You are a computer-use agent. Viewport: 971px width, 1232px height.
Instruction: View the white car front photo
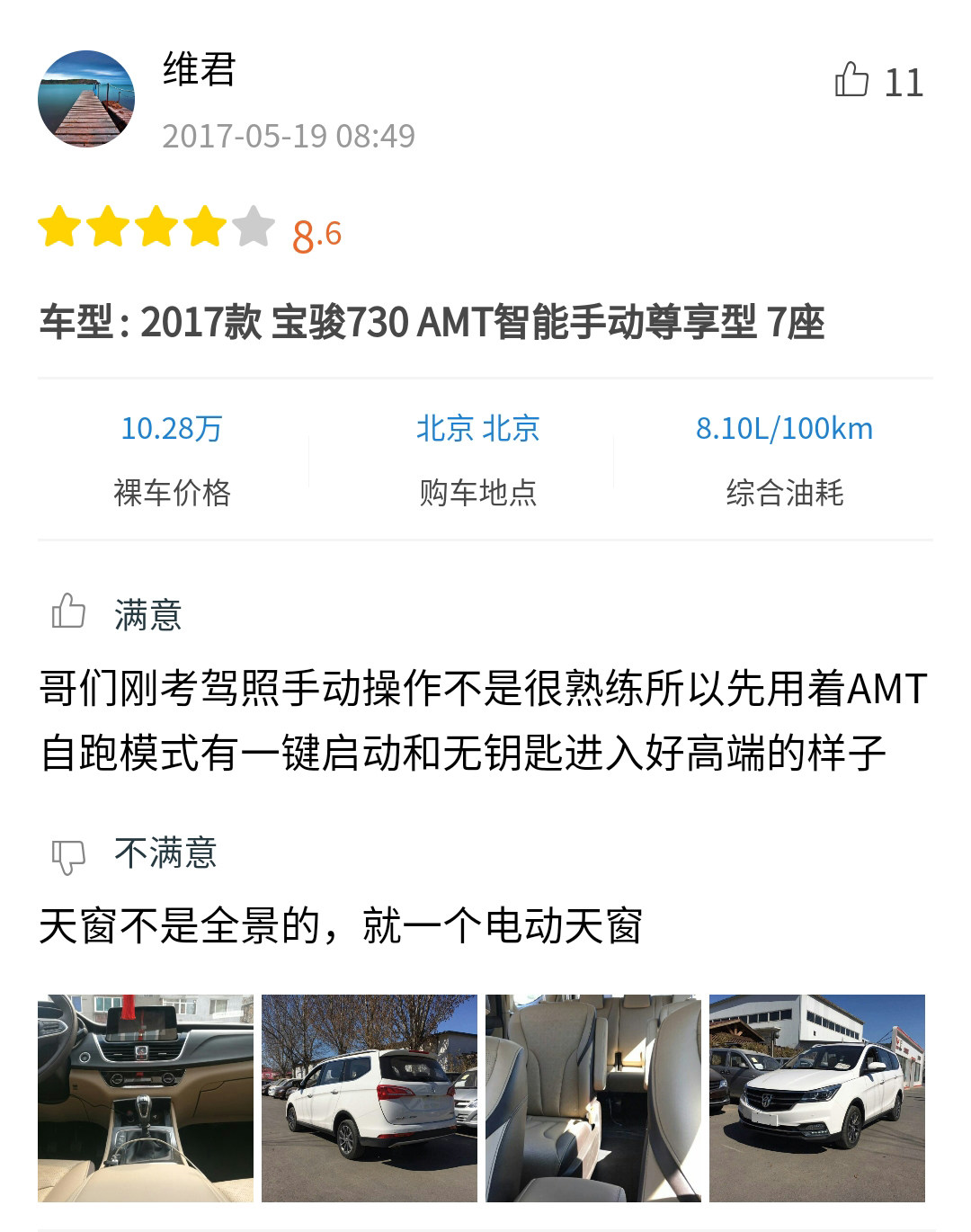816,1097
